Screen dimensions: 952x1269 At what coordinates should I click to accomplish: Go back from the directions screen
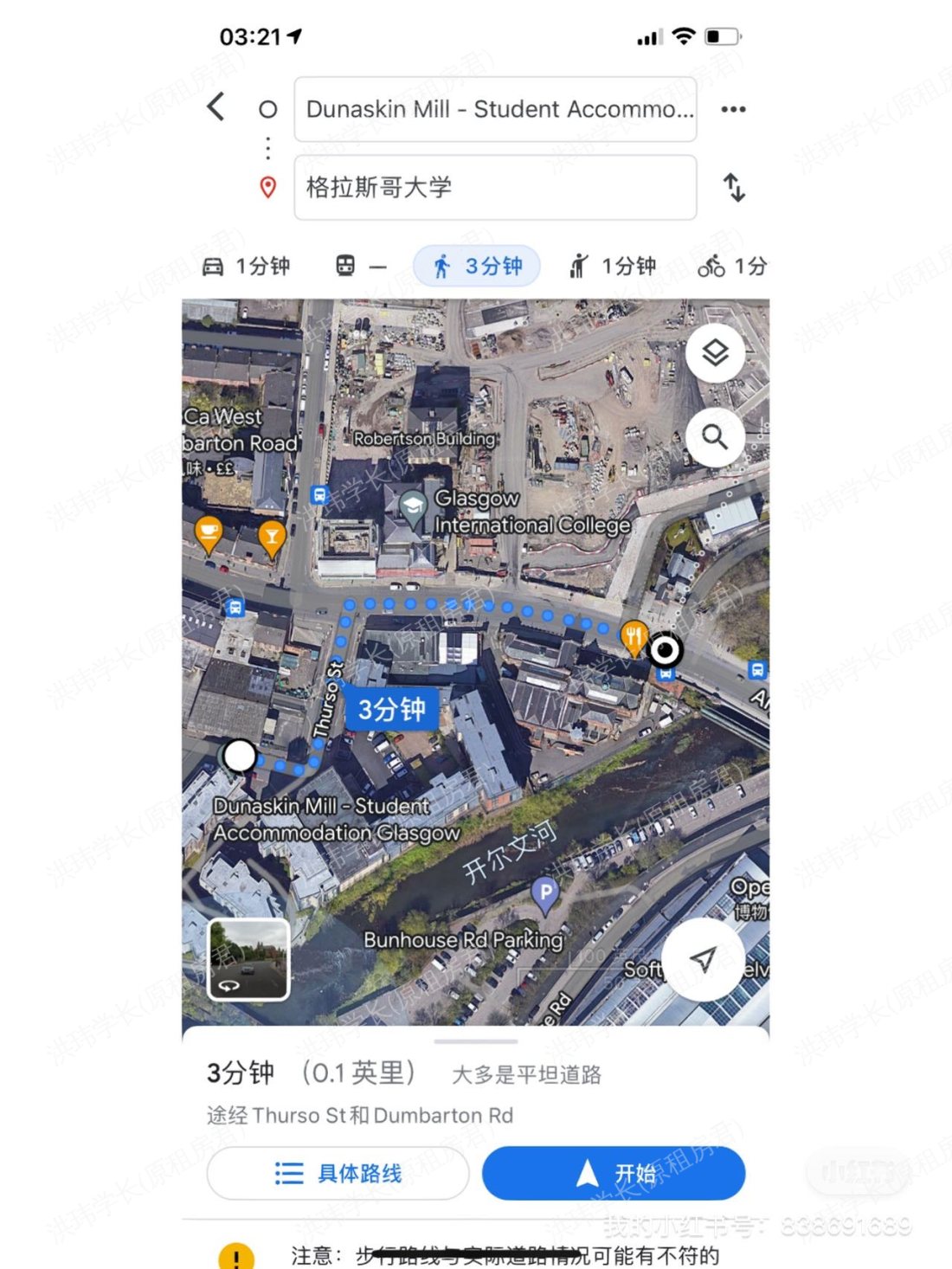pos(216,107)
